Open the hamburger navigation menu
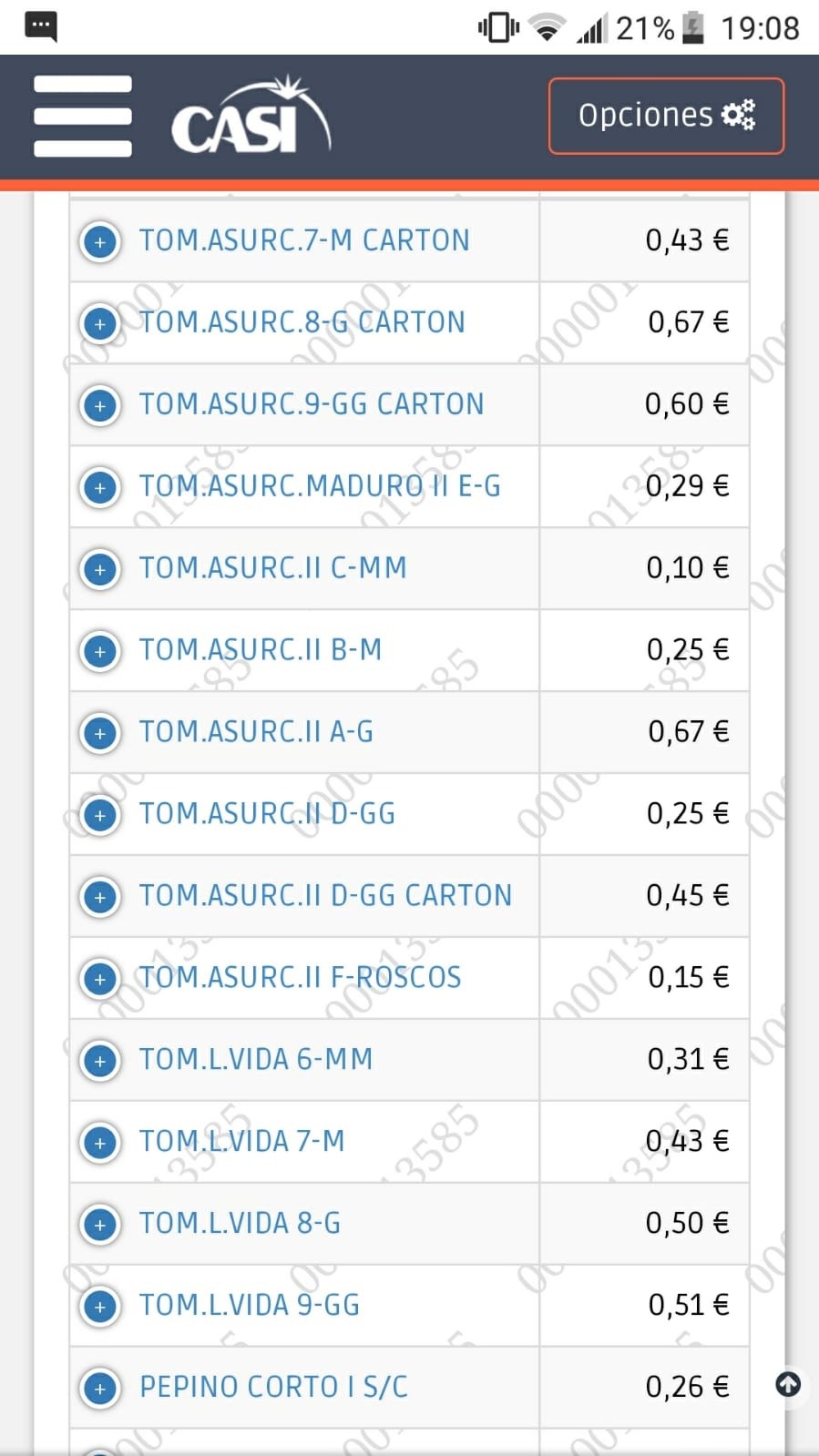Screen dimensions: 819x1456 click(83, 116)
